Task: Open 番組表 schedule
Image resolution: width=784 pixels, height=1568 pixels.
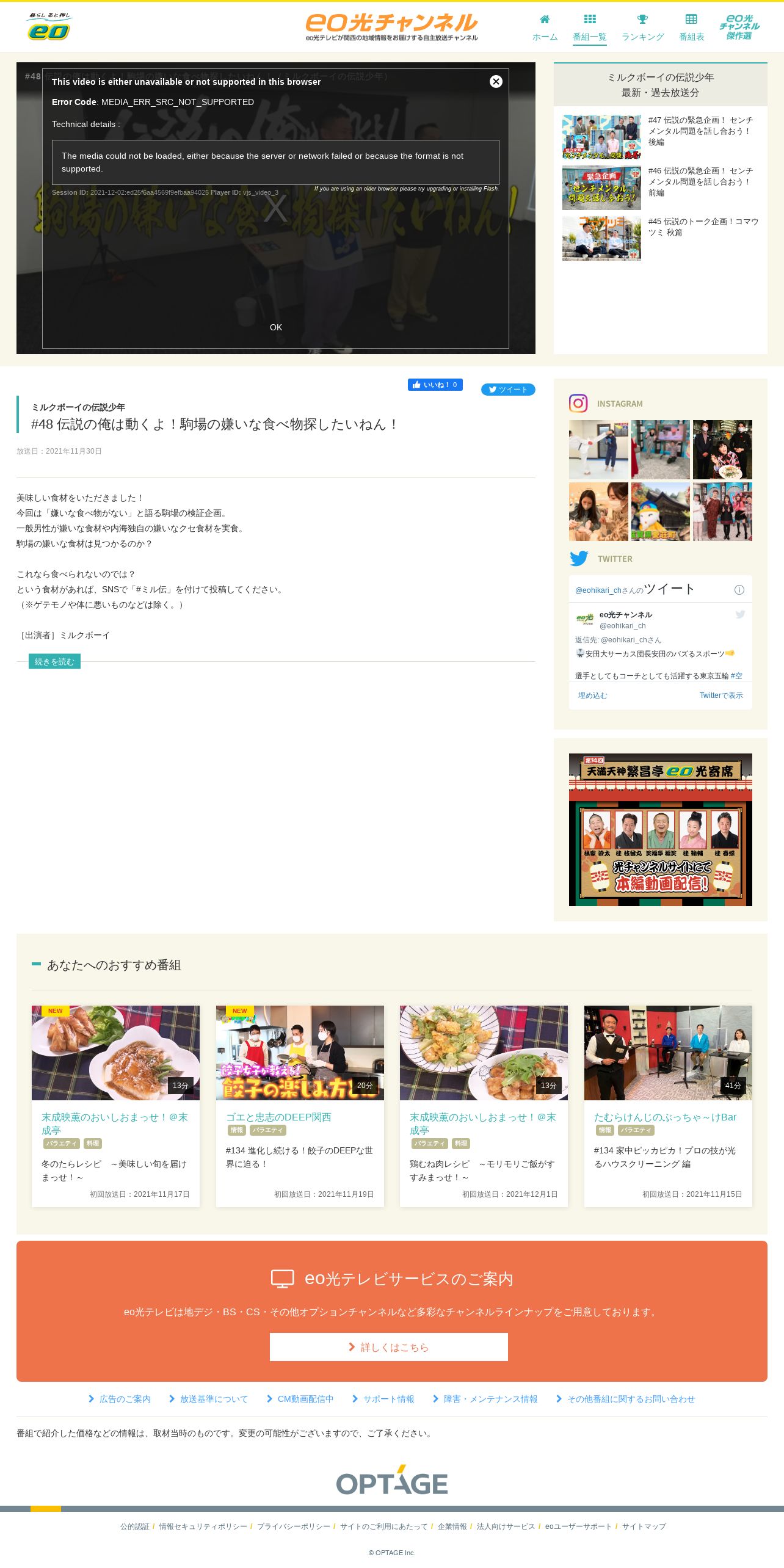Action: [x=691, y=28]
